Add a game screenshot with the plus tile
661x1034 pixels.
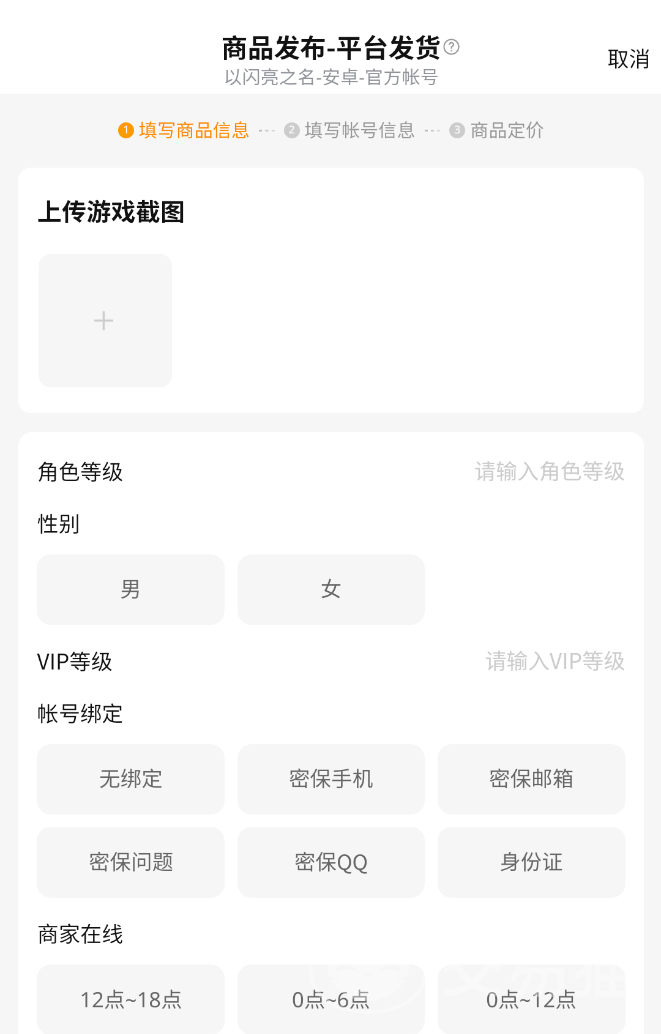pos(105,320)
